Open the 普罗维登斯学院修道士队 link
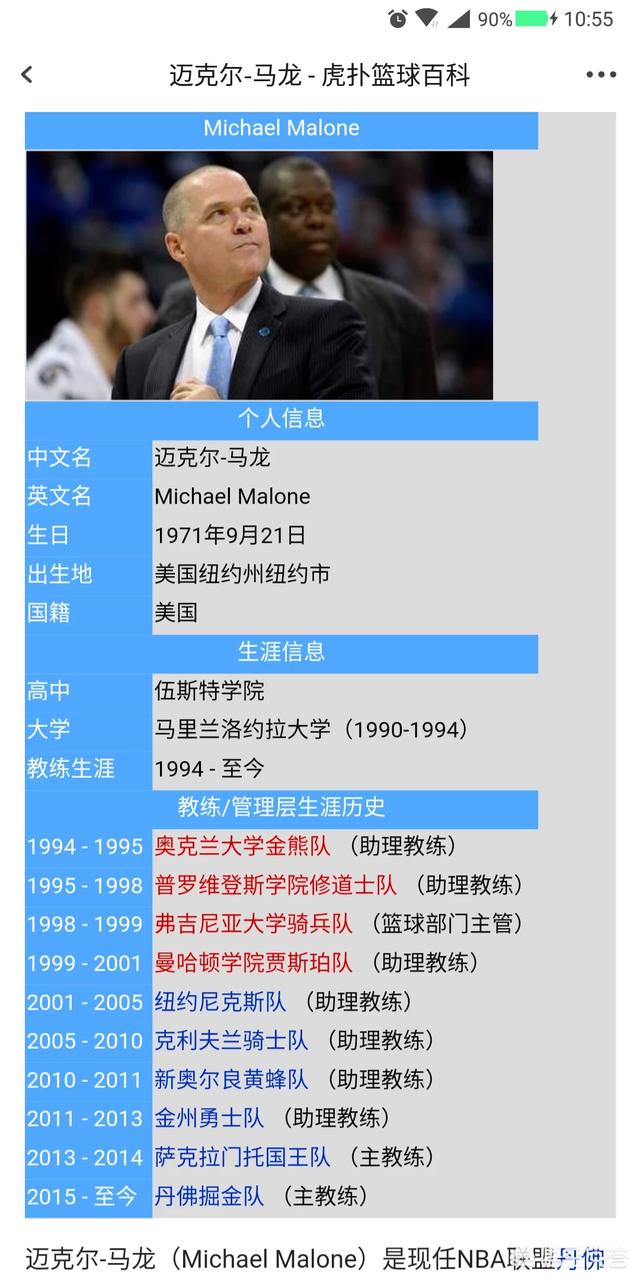The image size is (640, 1280). (276, 885)
